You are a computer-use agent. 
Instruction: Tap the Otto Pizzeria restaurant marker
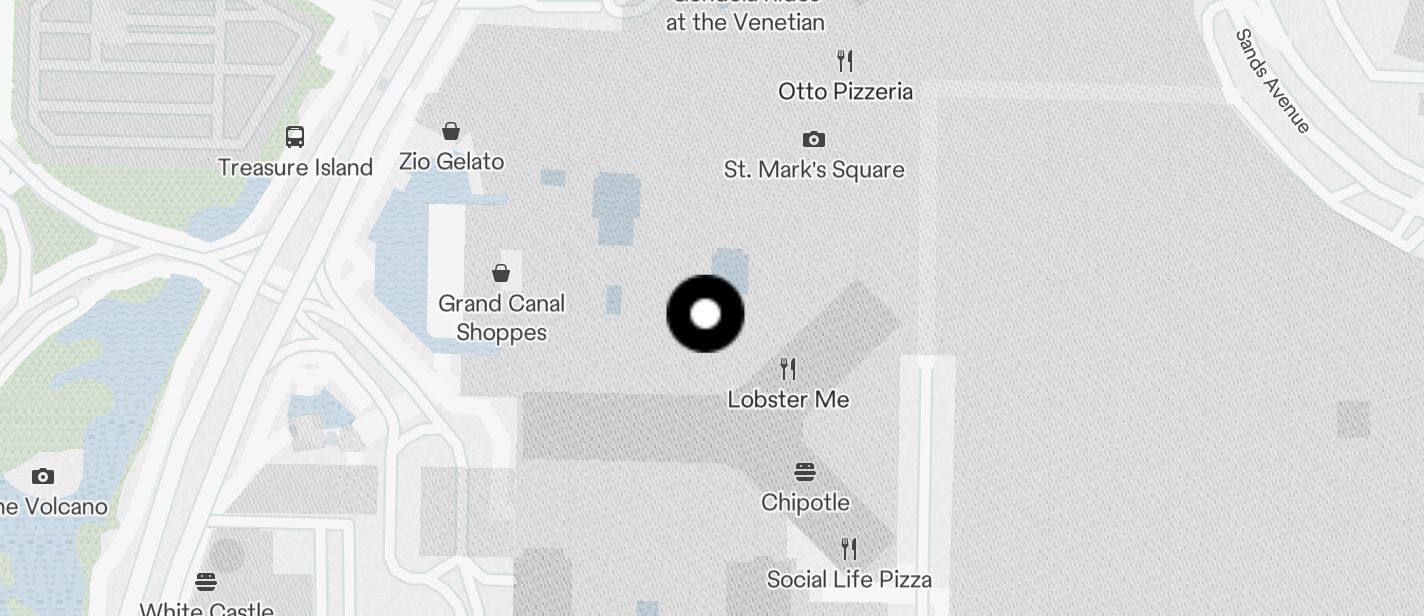click(x=845, y=62)
